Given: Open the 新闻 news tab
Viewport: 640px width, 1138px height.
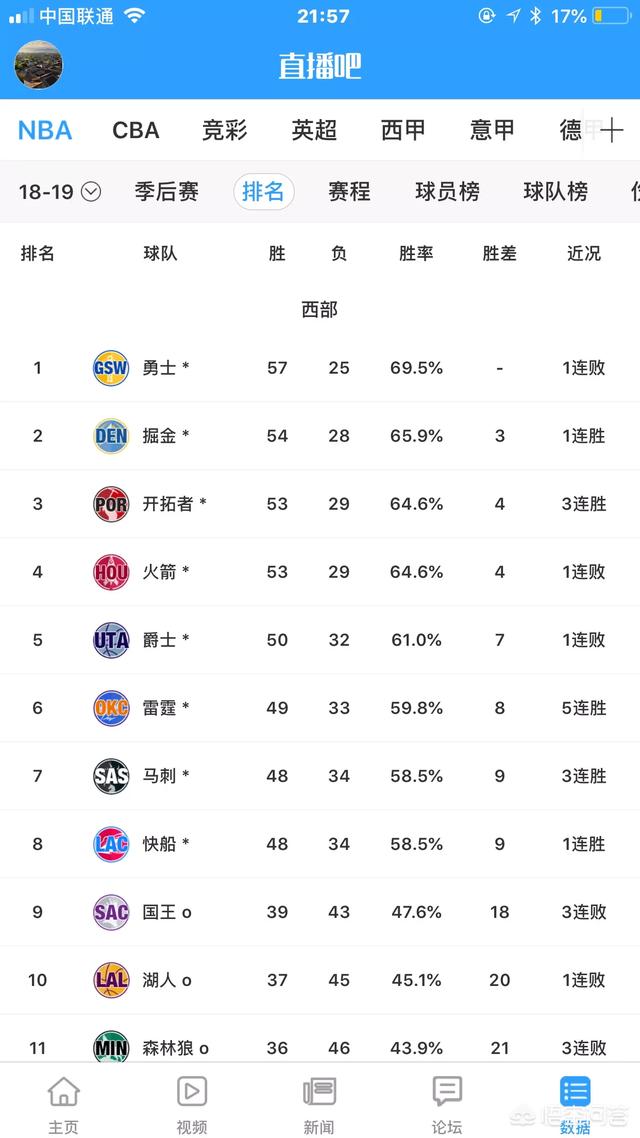Looking at the screenshot, I should click(319, 1103).
